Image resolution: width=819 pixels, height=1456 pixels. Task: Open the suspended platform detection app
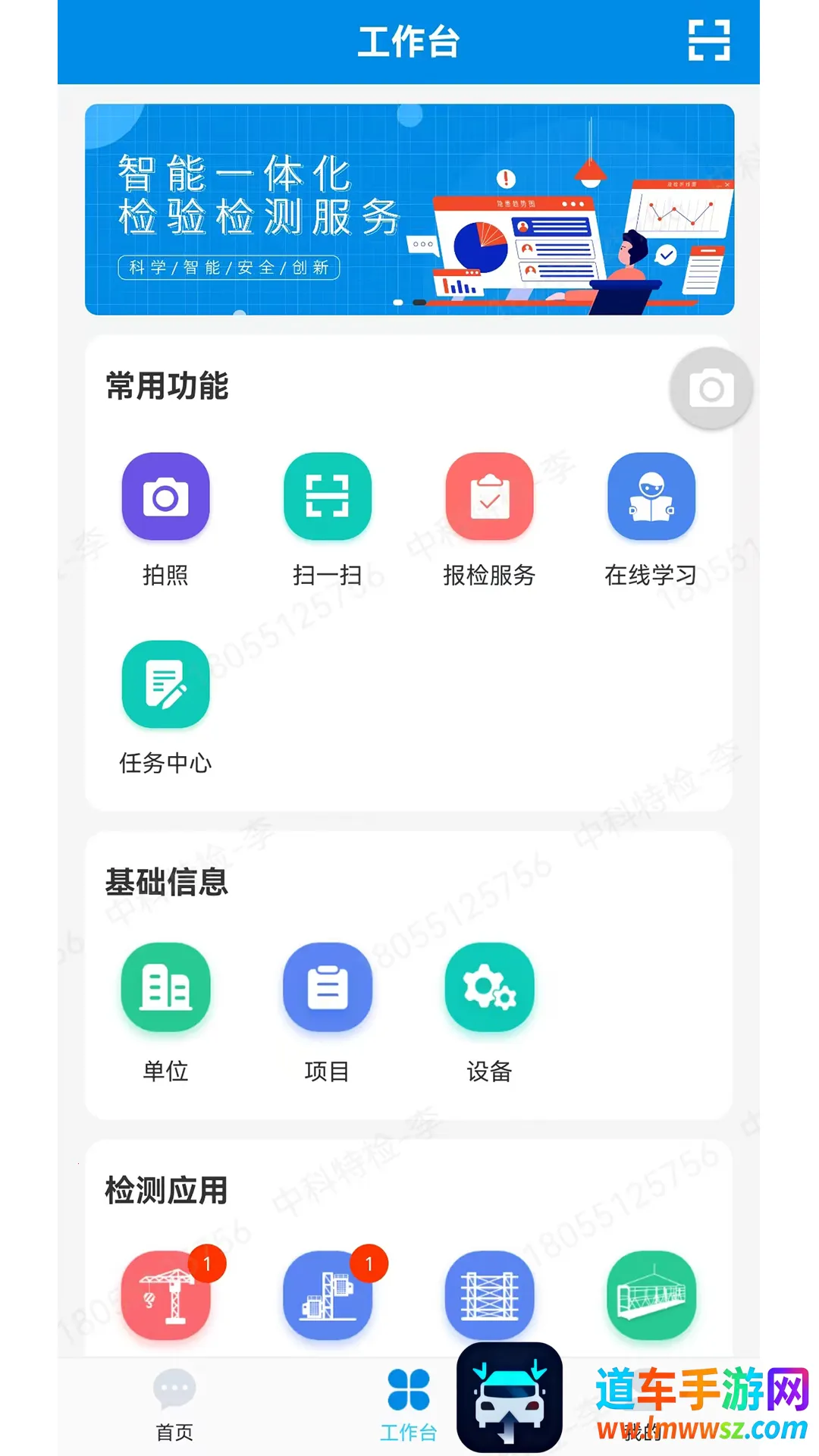click(651, 1295)
